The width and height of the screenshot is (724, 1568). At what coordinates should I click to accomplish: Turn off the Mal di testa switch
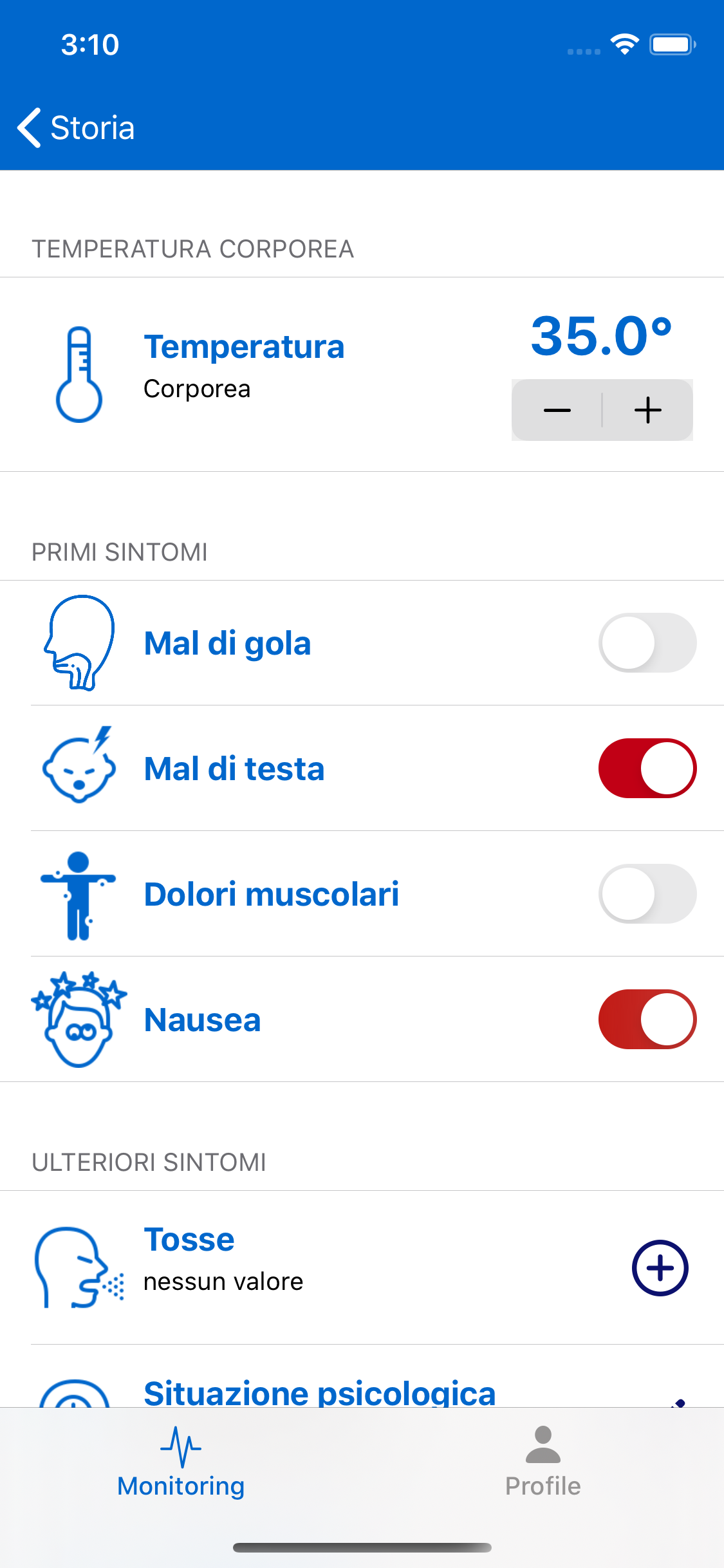tap(647, 769)
